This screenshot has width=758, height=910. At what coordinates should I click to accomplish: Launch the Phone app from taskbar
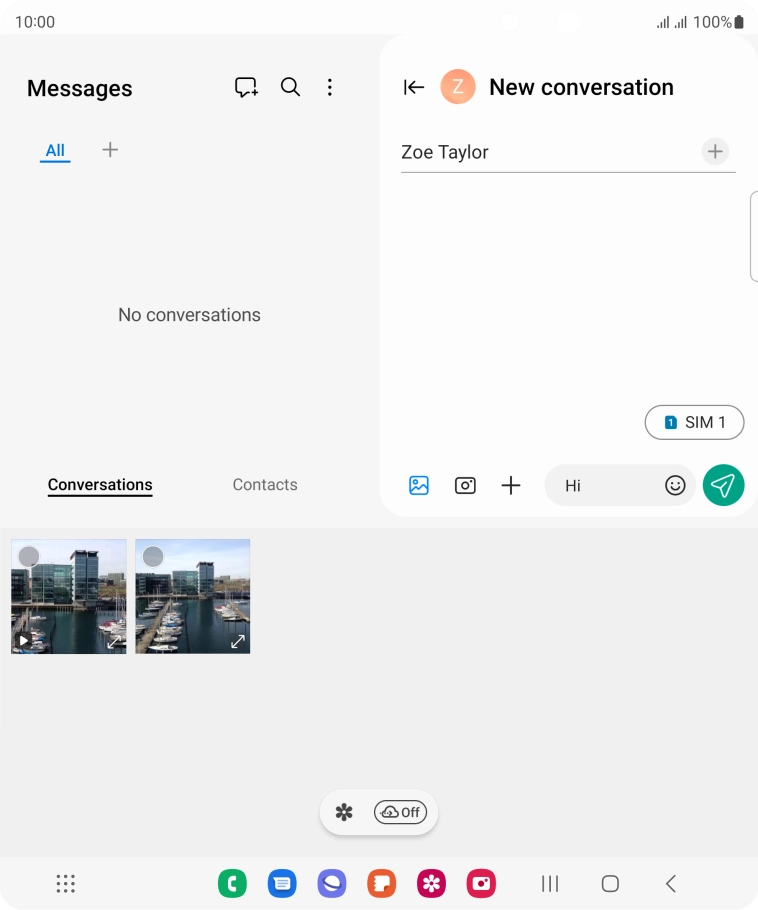pos(232,883)
